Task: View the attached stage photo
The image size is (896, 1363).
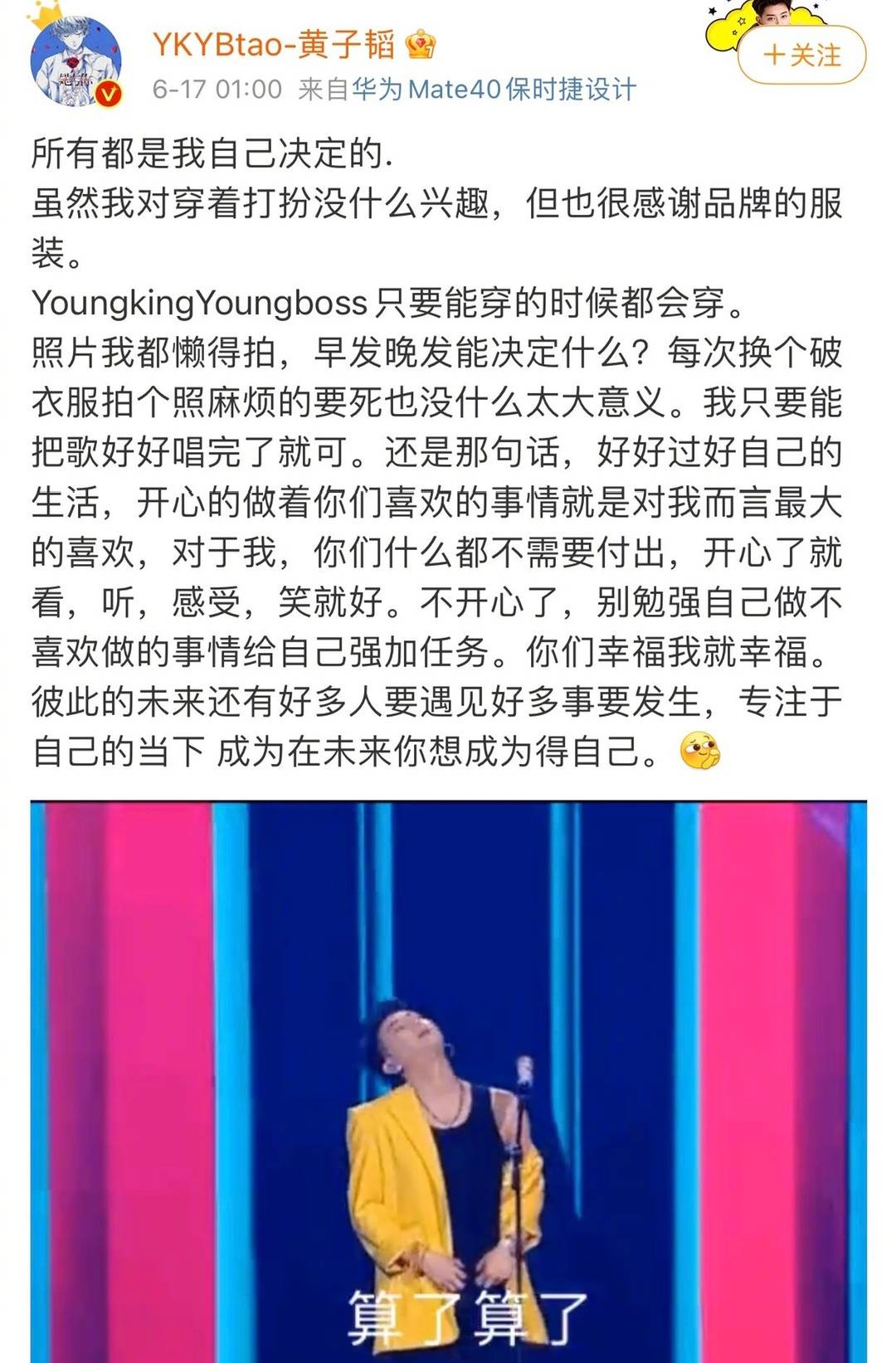Action: tap(448, 1078)
